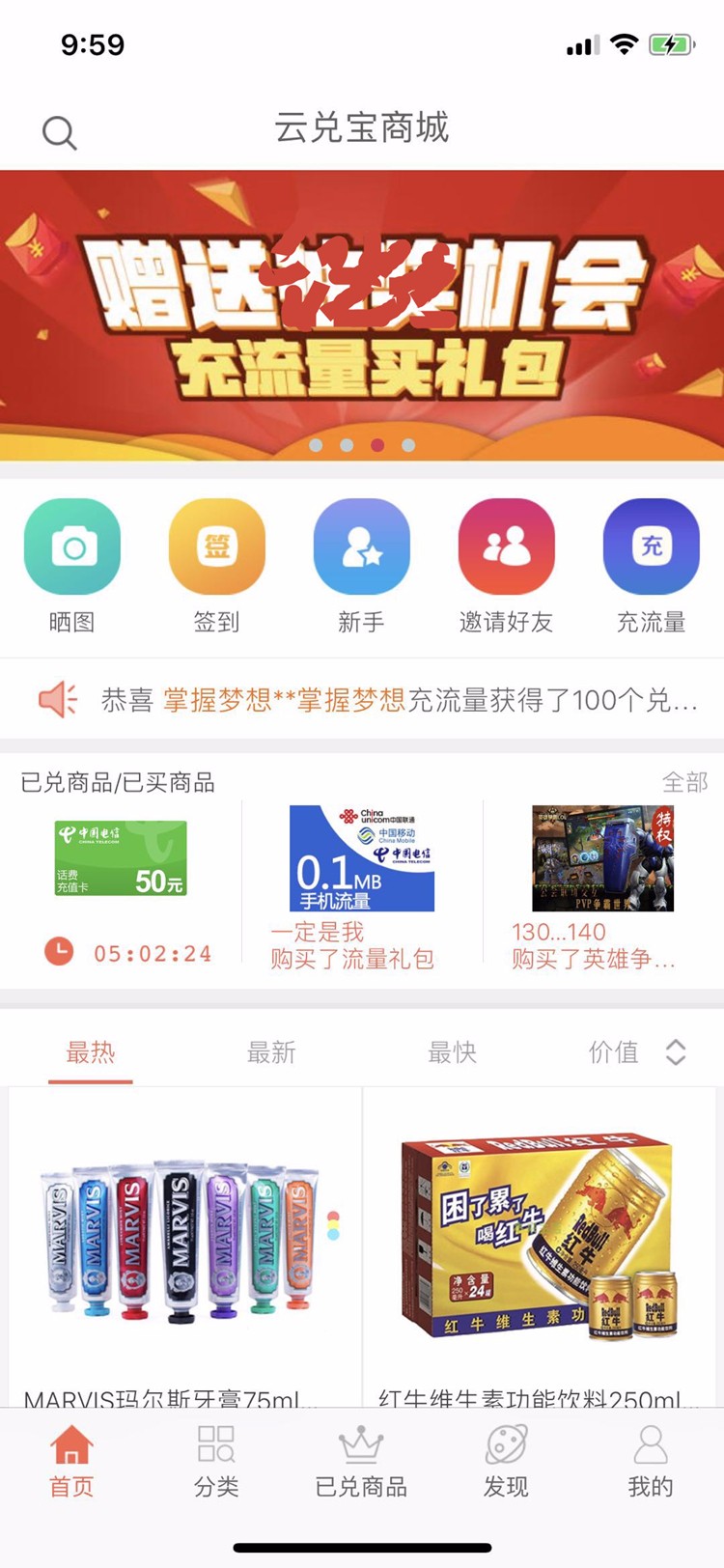Switch to the 已兑商品 bottom tab
This screenshot has width=724, height=1568.
362,1462
